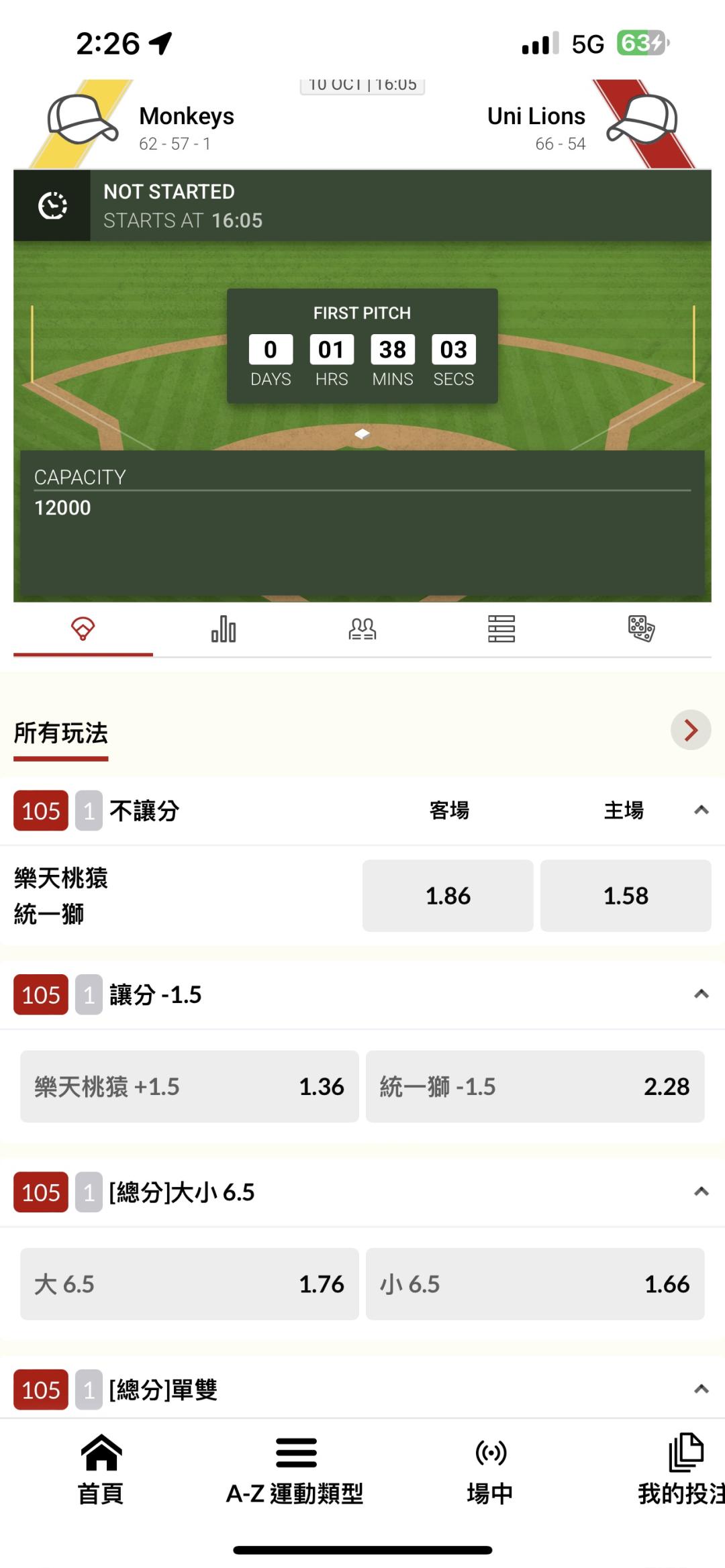Screen dimensions: 725x1568
Task: Choose 小 6.5 at odds 1.66
Action: [535, 1284]
